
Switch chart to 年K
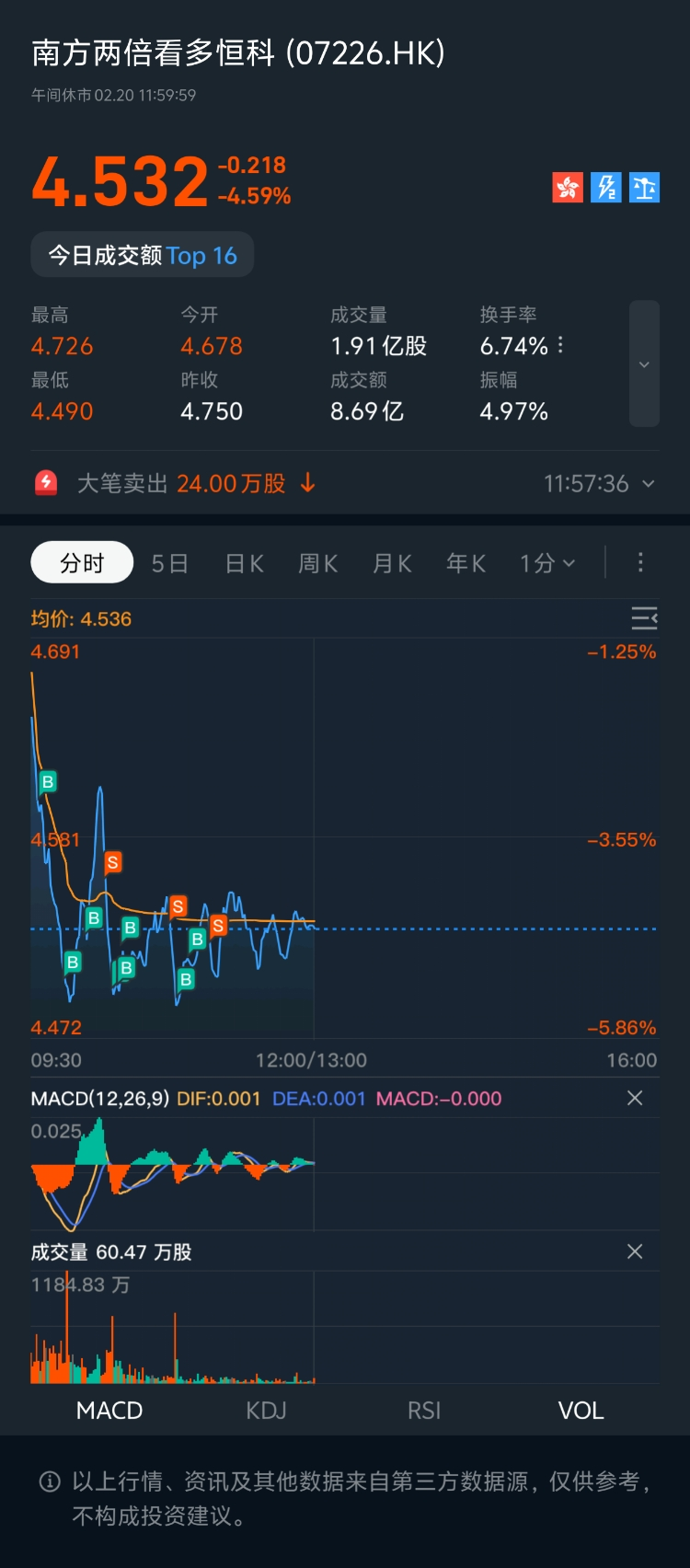tap(466, 563)
